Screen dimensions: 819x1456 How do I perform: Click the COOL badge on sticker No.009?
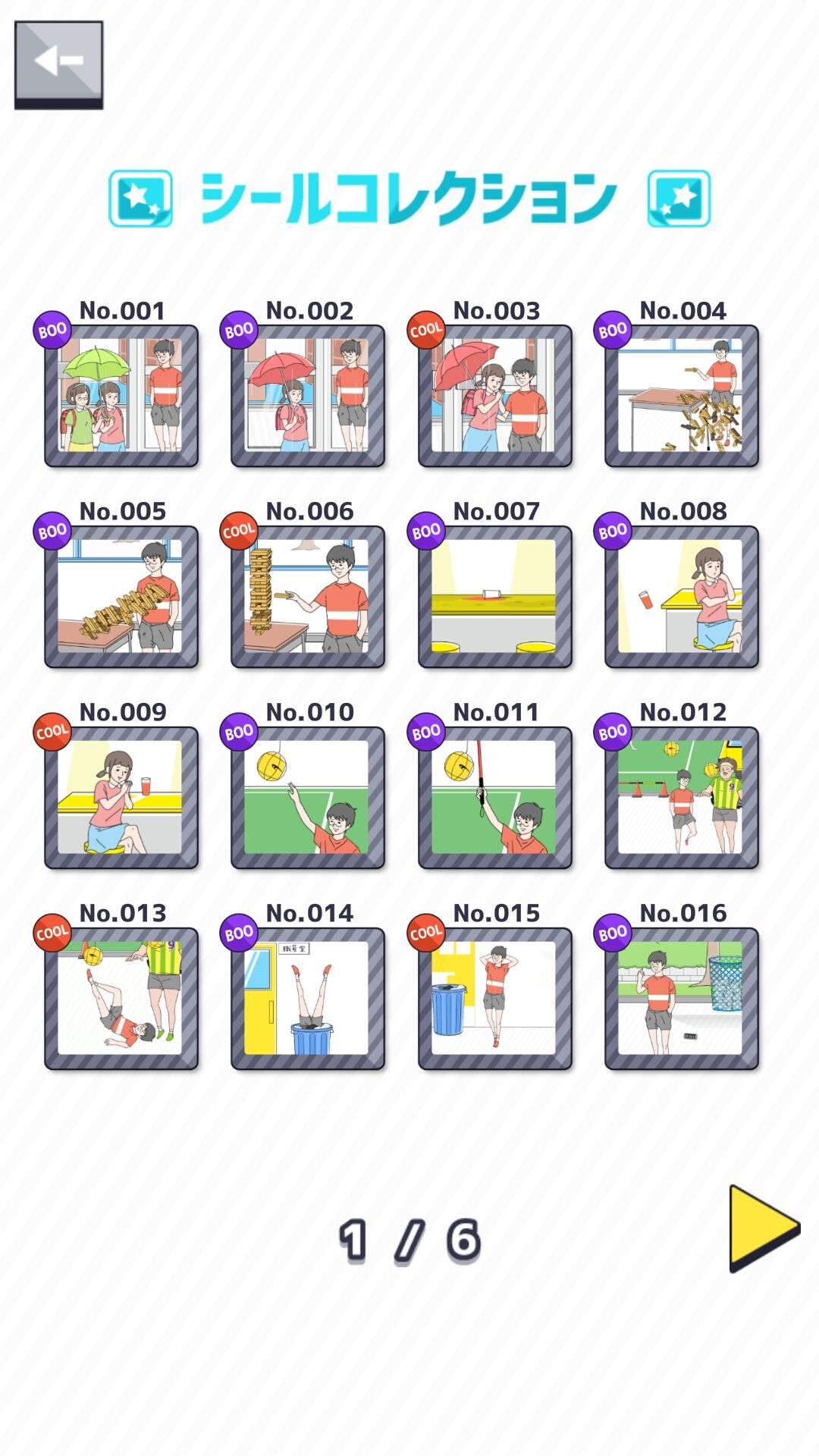52,731
